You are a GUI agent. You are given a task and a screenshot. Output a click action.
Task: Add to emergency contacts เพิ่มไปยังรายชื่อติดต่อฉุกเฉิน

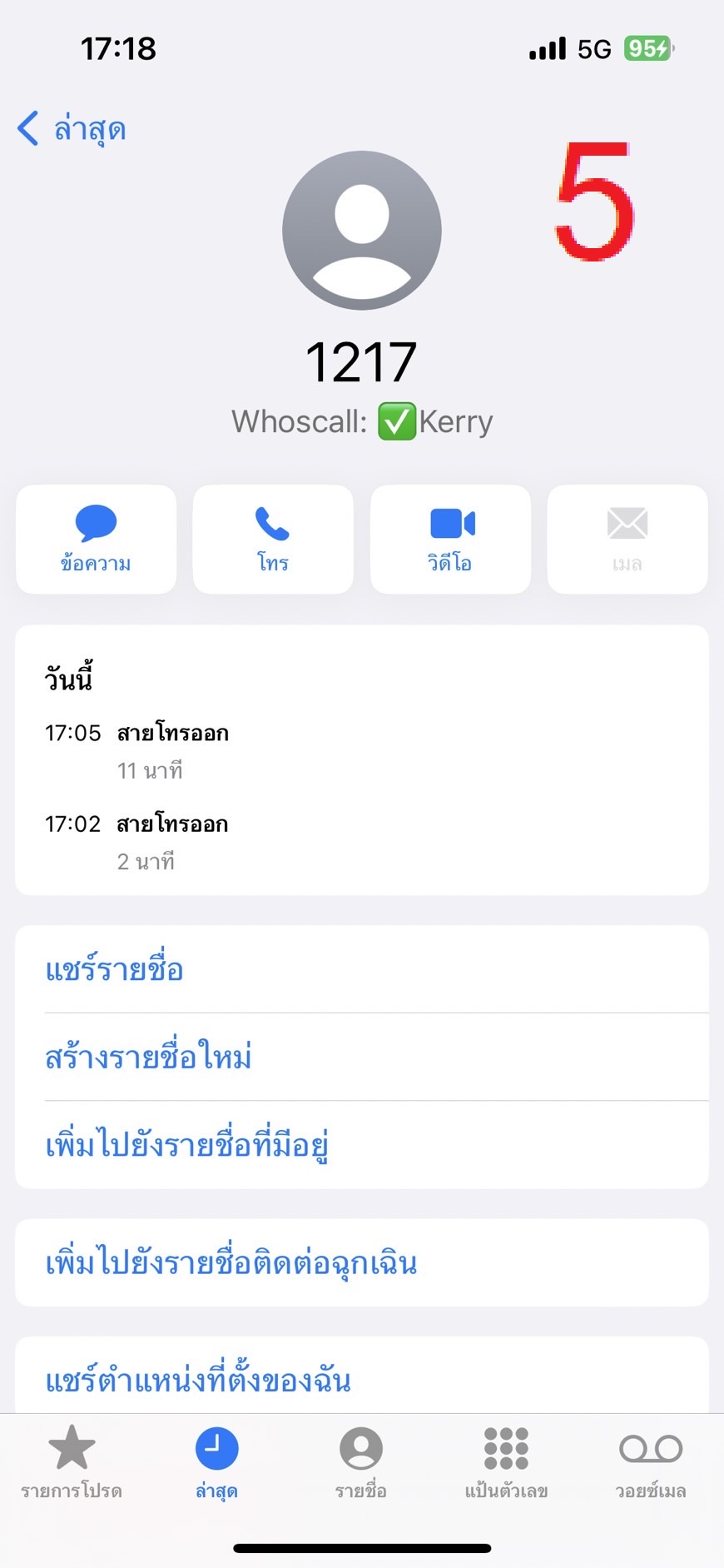pos(362,1262)
